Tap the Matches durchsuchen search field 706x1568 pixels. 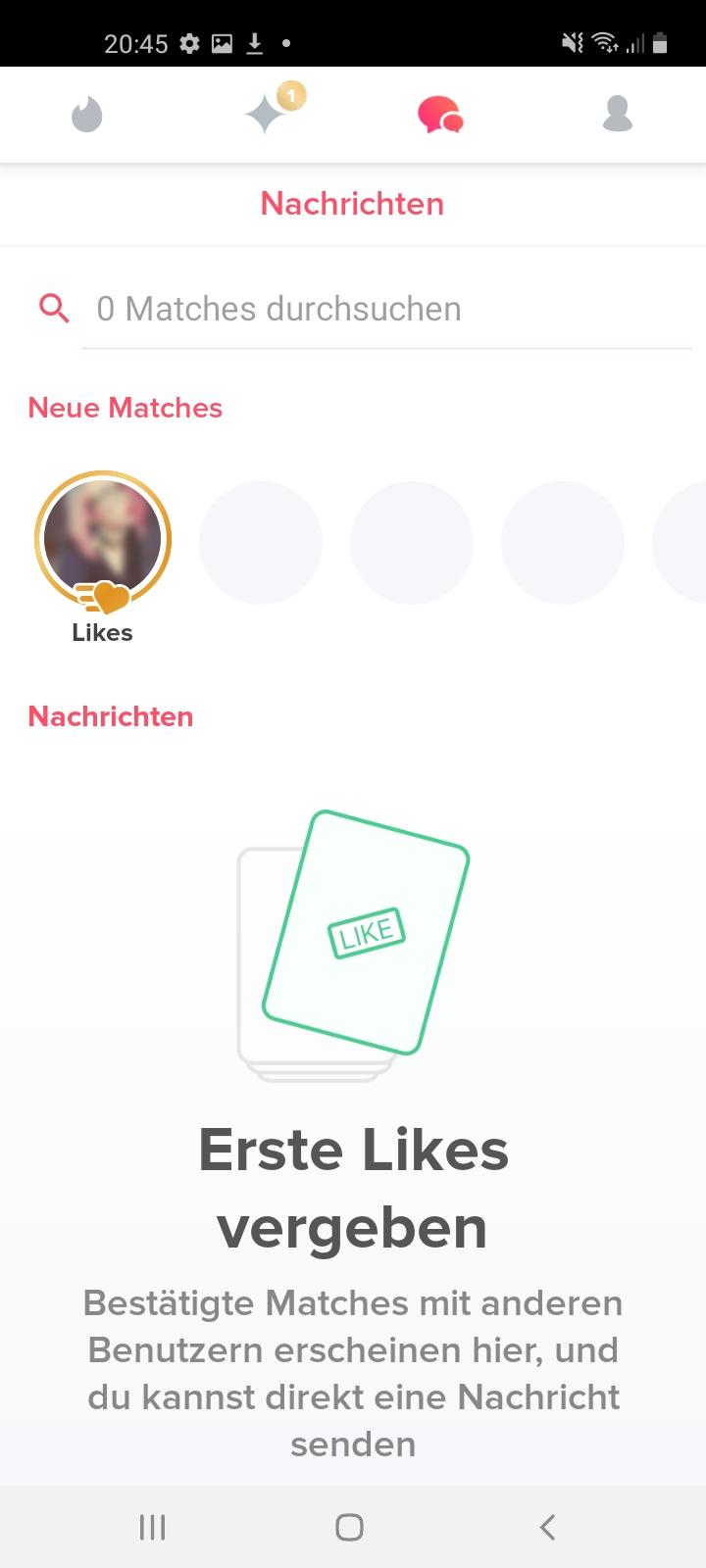(x=386, y=309)
